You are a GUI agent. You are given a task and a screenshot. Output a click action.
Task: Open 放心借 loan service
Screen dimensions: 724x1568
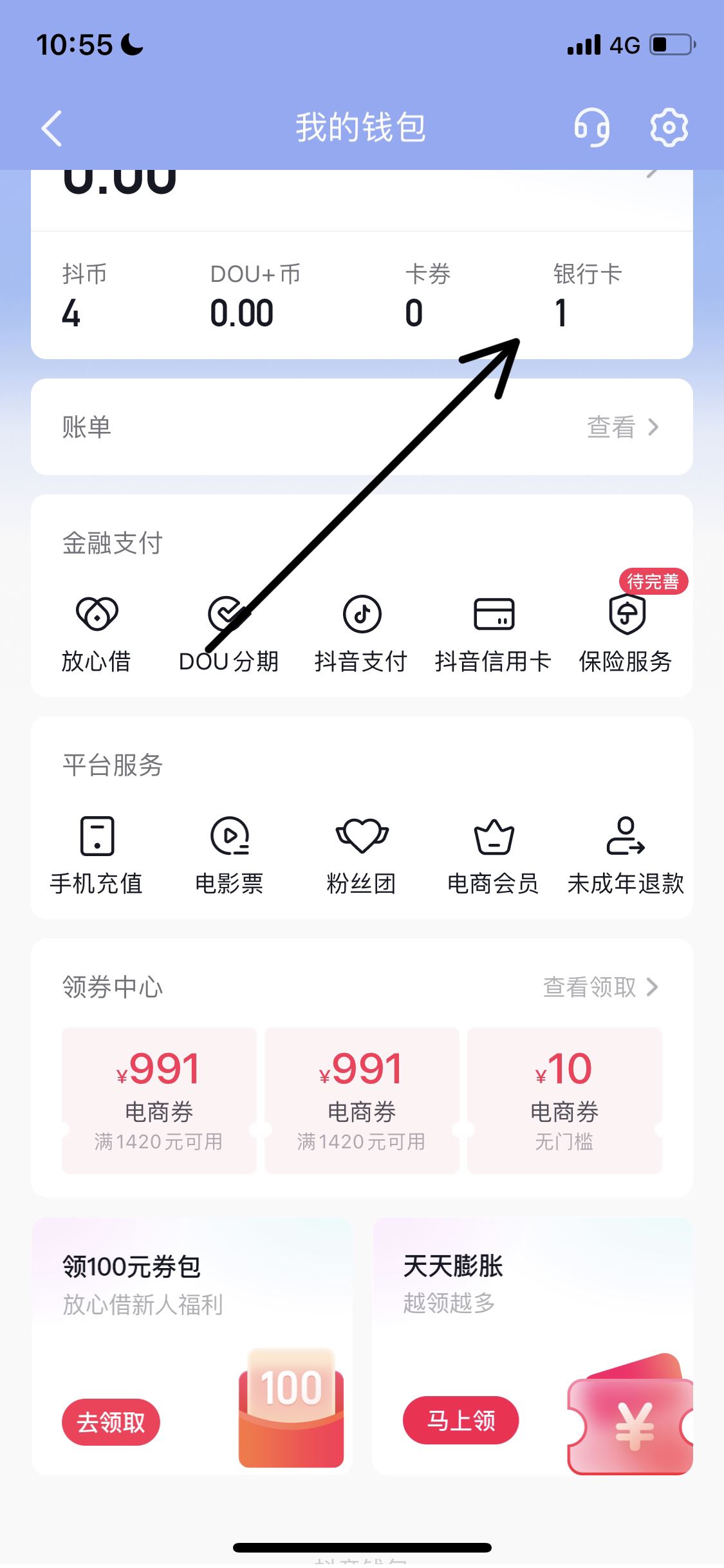tap(97, 634)
